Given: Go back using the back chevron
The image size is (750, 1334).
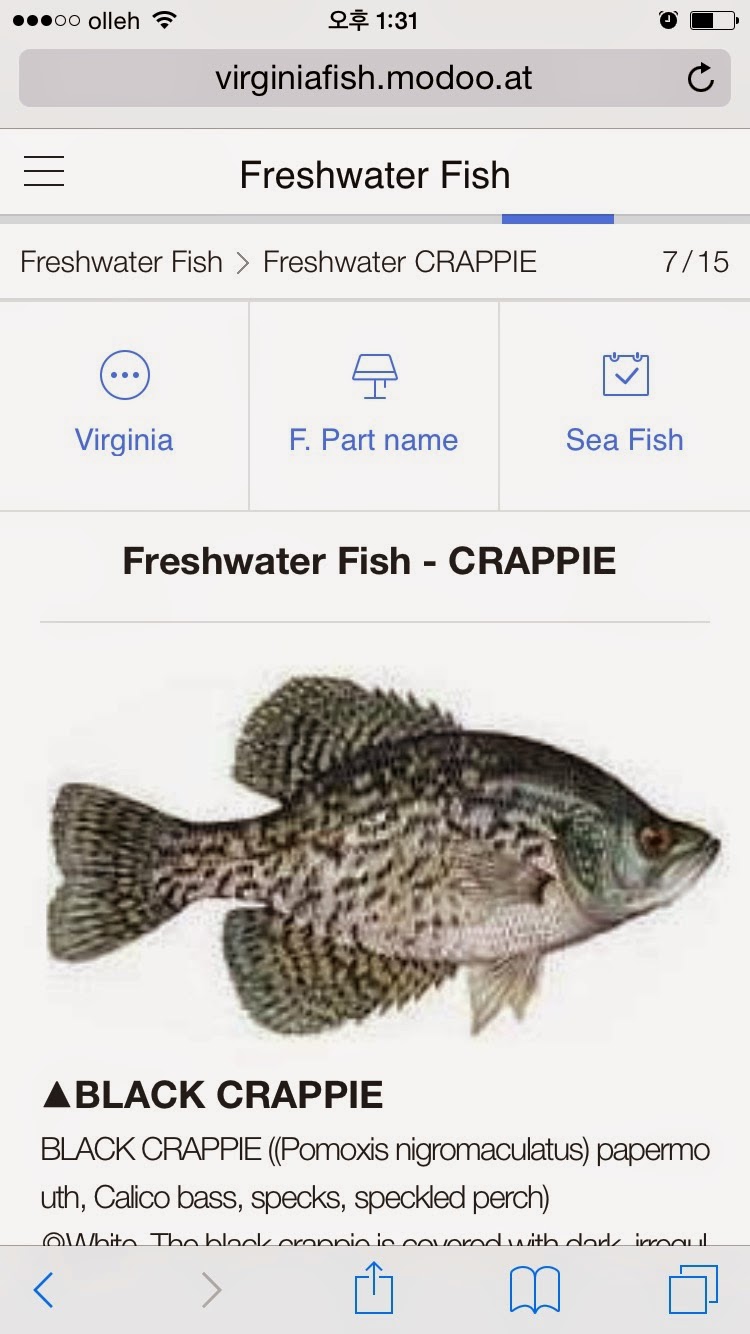Looking at the screenshot, I should pyautogui.click(x=43, y=1290).
